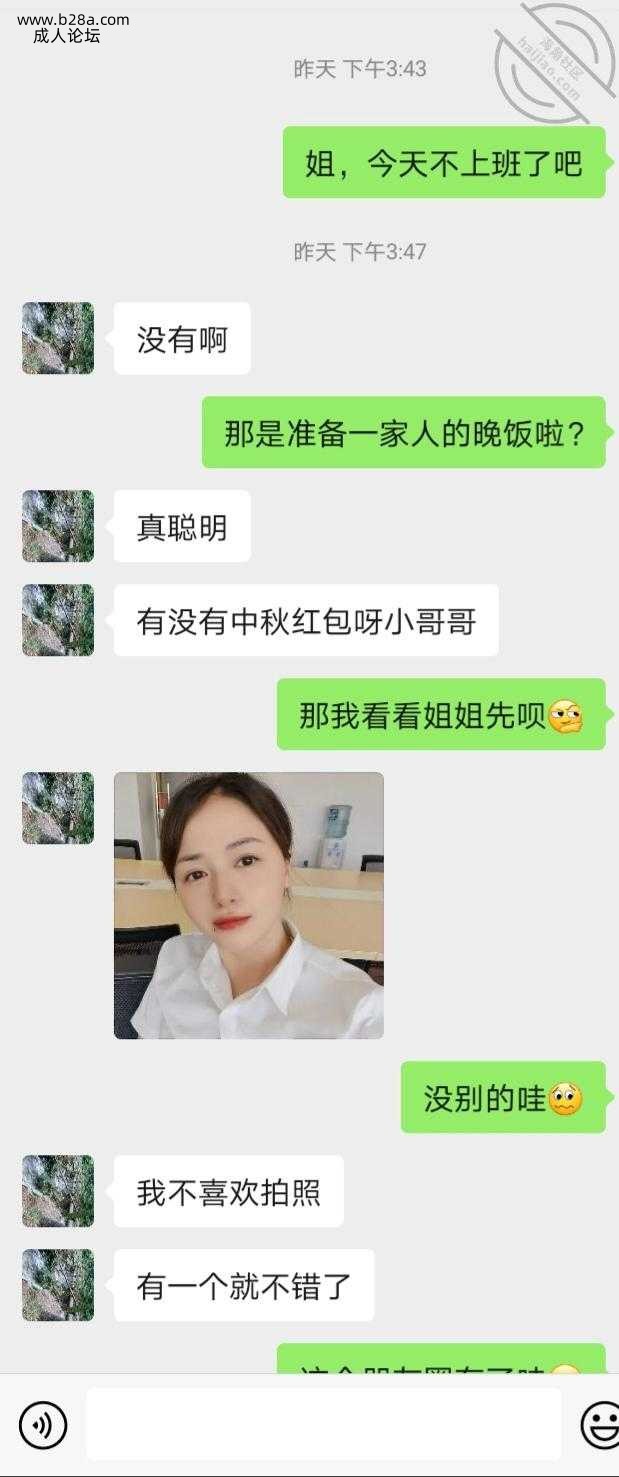Open the emoji picker

click(600, 1424)
